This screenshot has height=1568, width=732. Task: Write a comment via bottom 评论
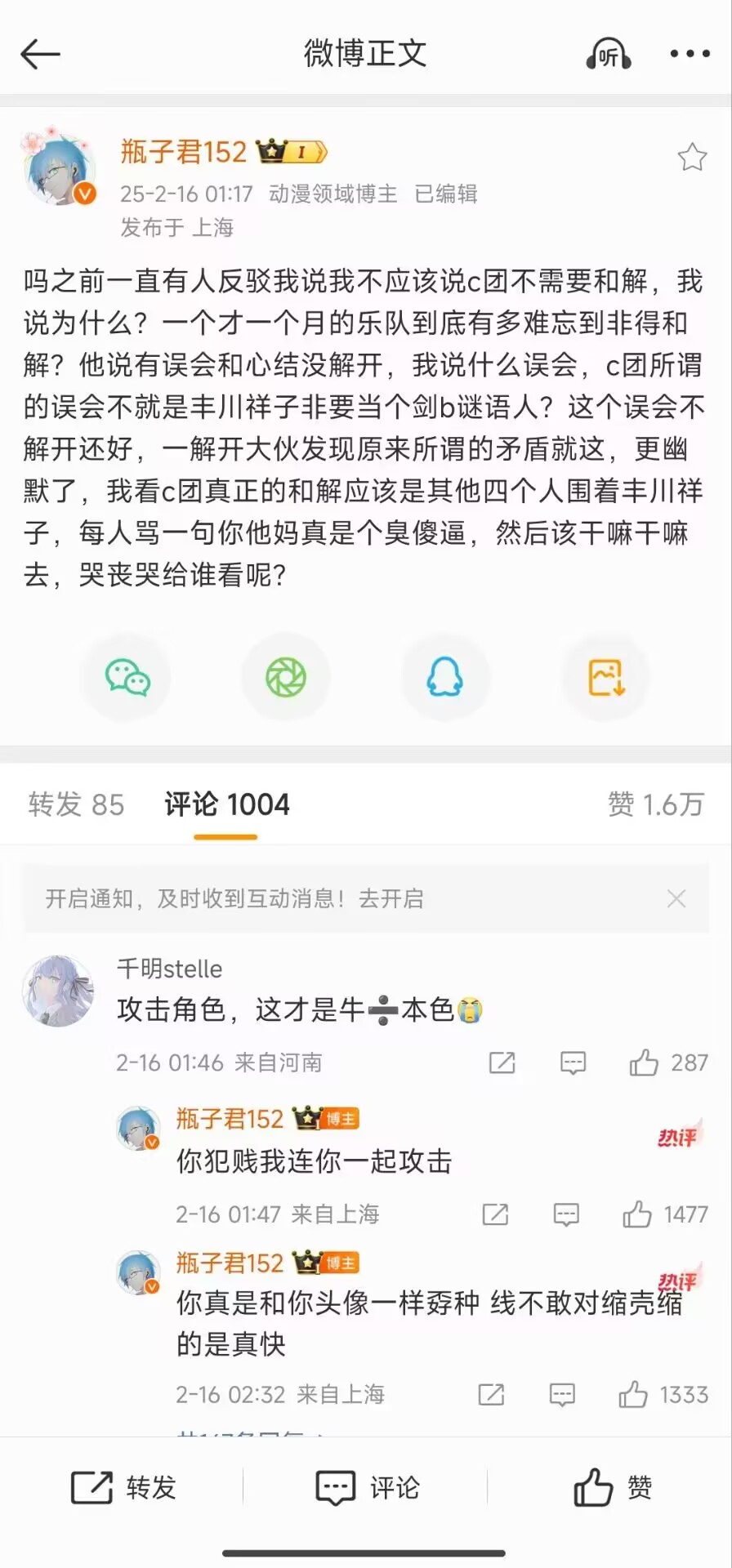point(367,1487)
